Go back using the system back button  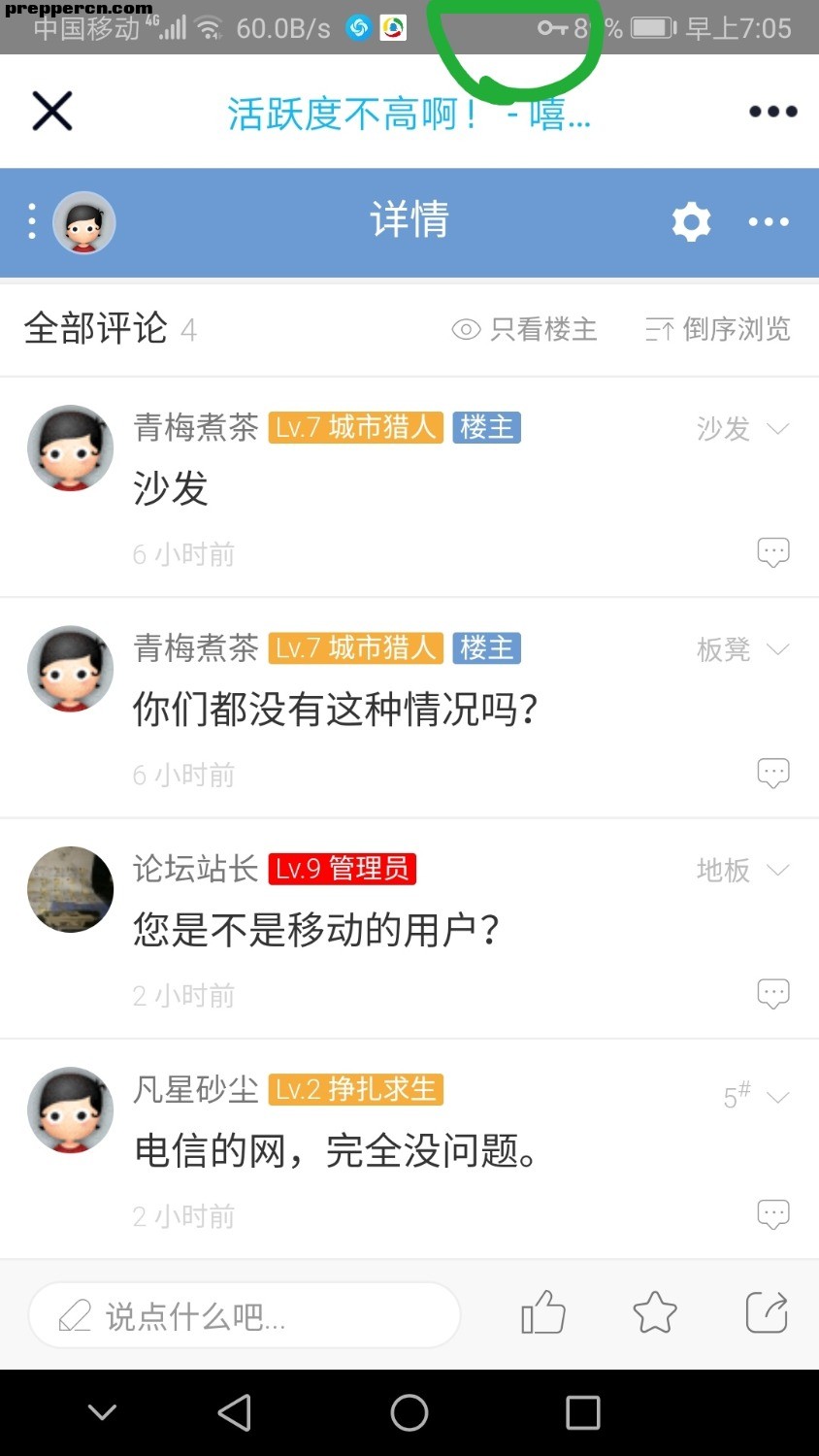point(234,1413)
